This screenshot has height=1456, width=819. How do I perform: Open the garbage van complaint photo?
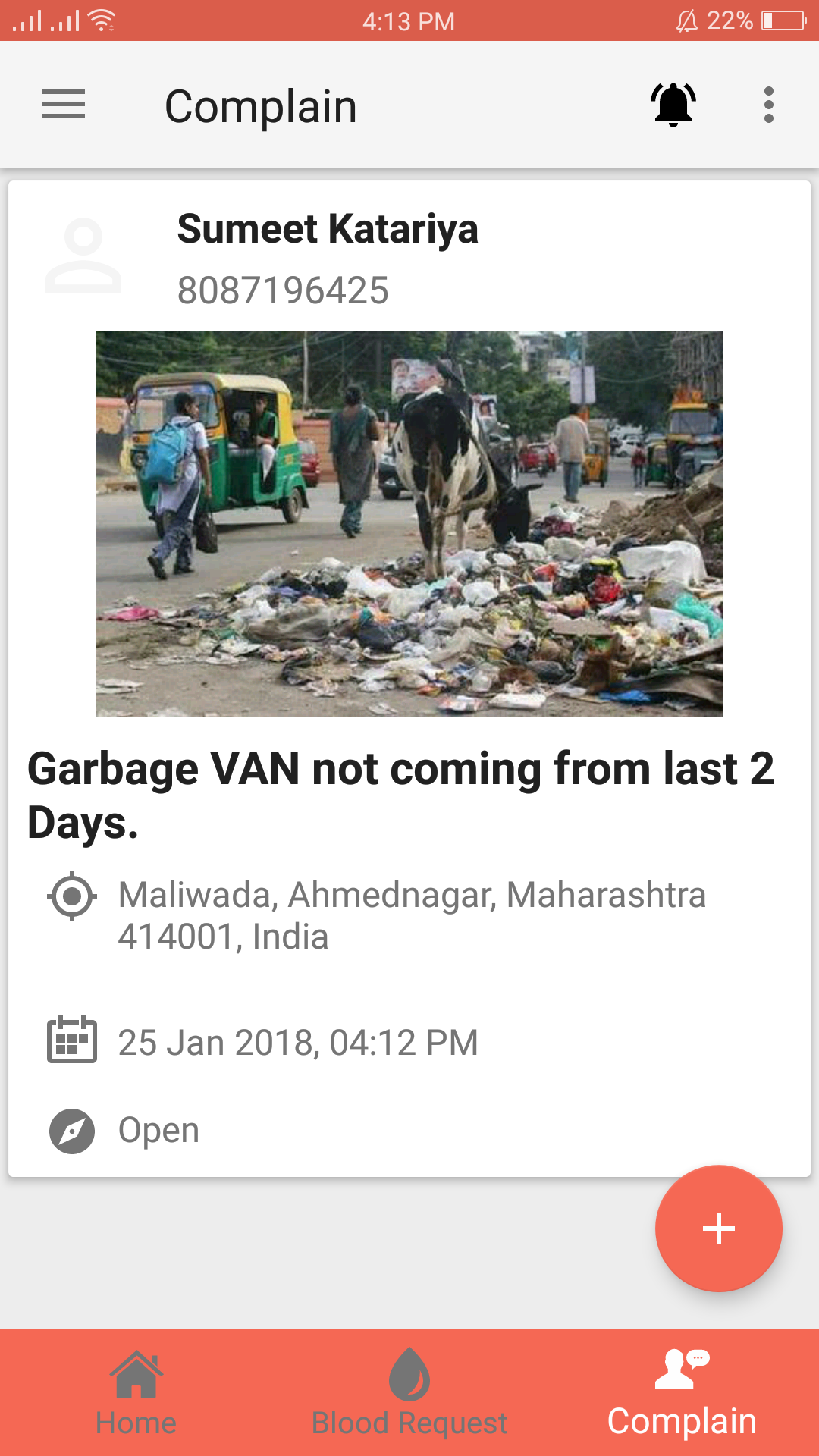[409, 523]
